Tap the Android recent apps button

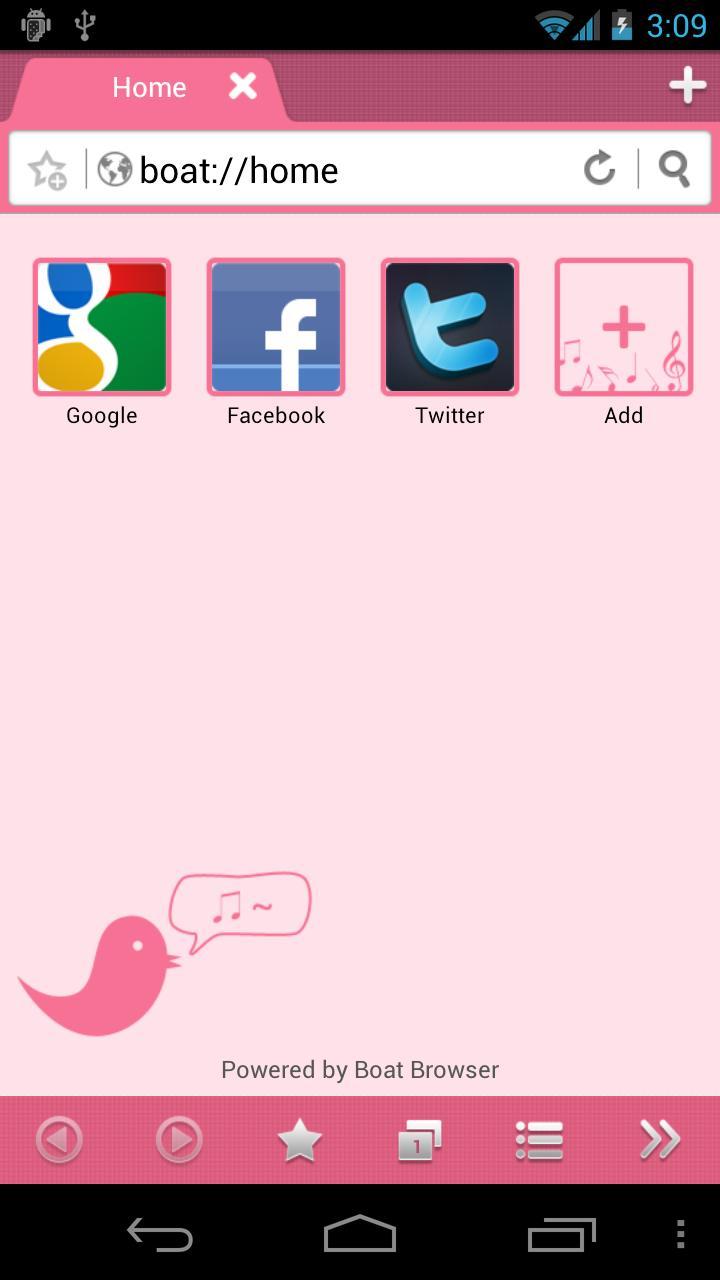(561, 1235)
